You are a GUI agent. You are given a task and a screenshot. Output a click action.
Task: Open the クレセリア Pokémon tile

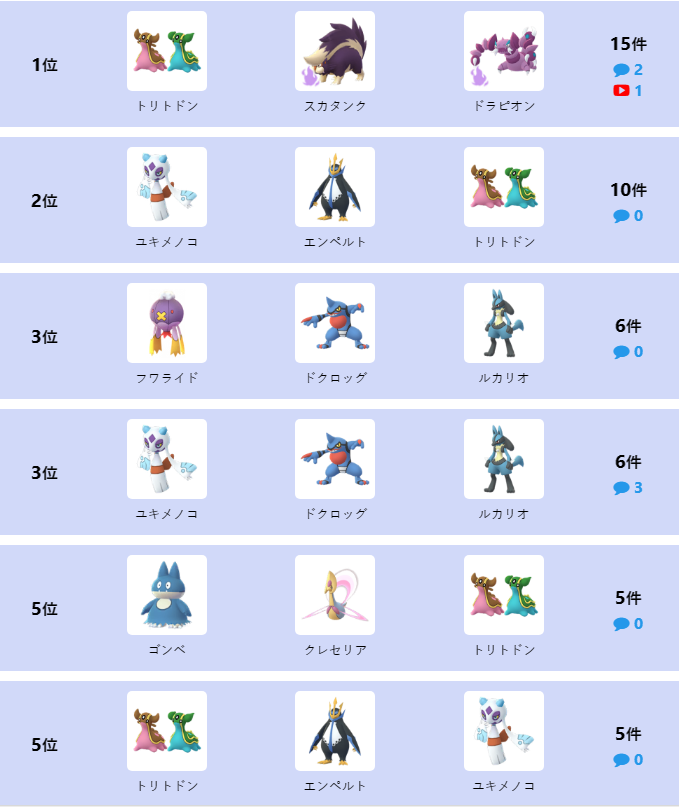pyautogui.click(x=335, y=595)
